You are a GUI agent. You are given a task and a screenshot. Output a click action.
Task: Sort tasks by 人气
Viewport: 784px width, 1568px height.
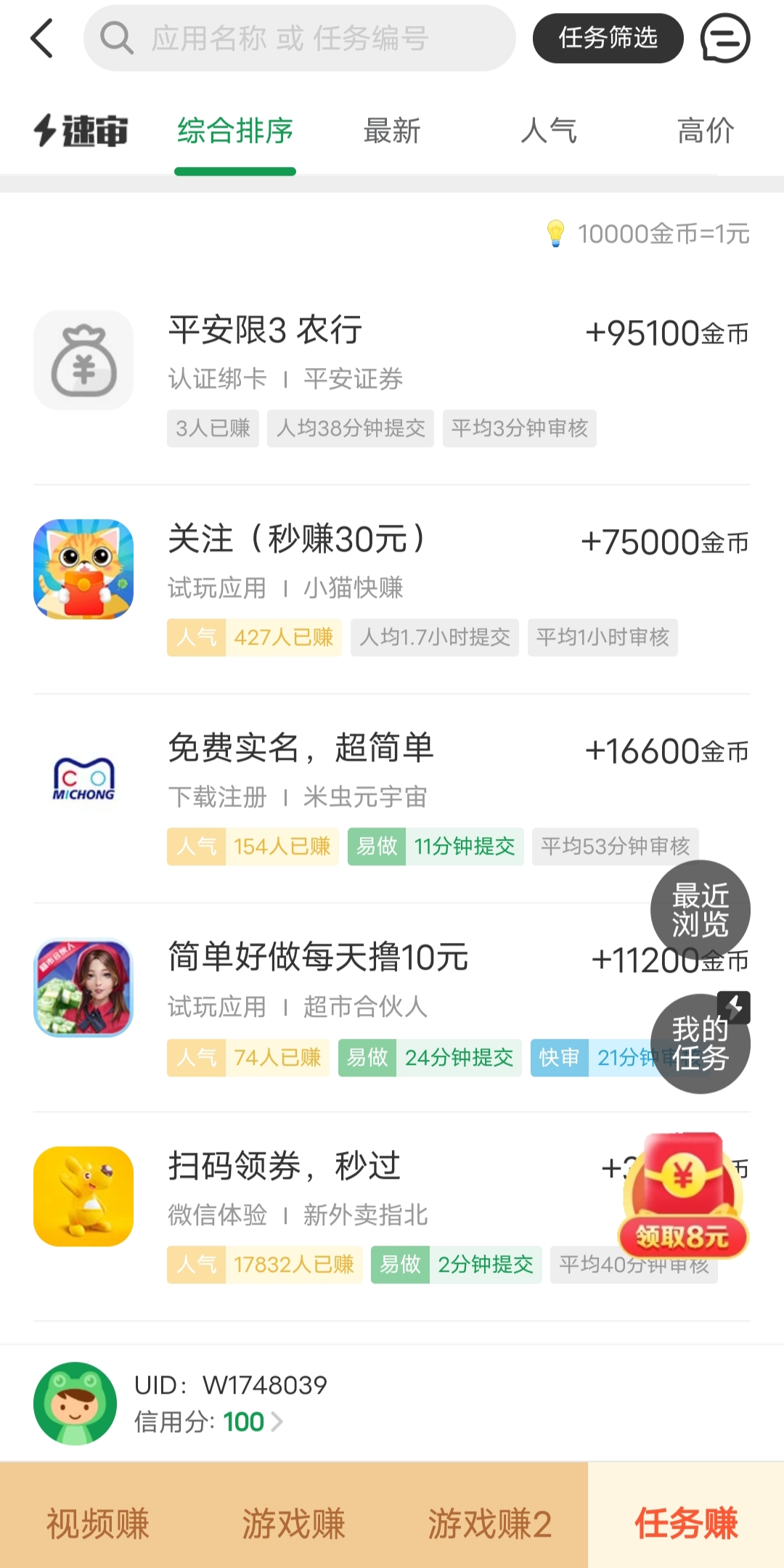pos(549,131)
